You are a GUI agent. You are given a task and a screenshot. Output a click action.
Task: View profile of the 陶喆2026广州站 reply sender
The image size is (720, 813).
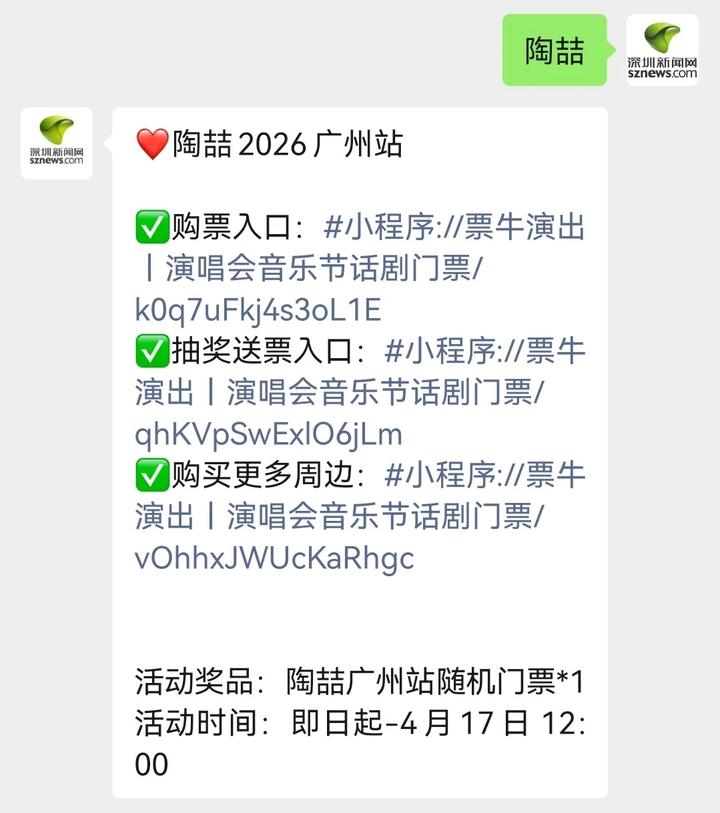[57, 143]
